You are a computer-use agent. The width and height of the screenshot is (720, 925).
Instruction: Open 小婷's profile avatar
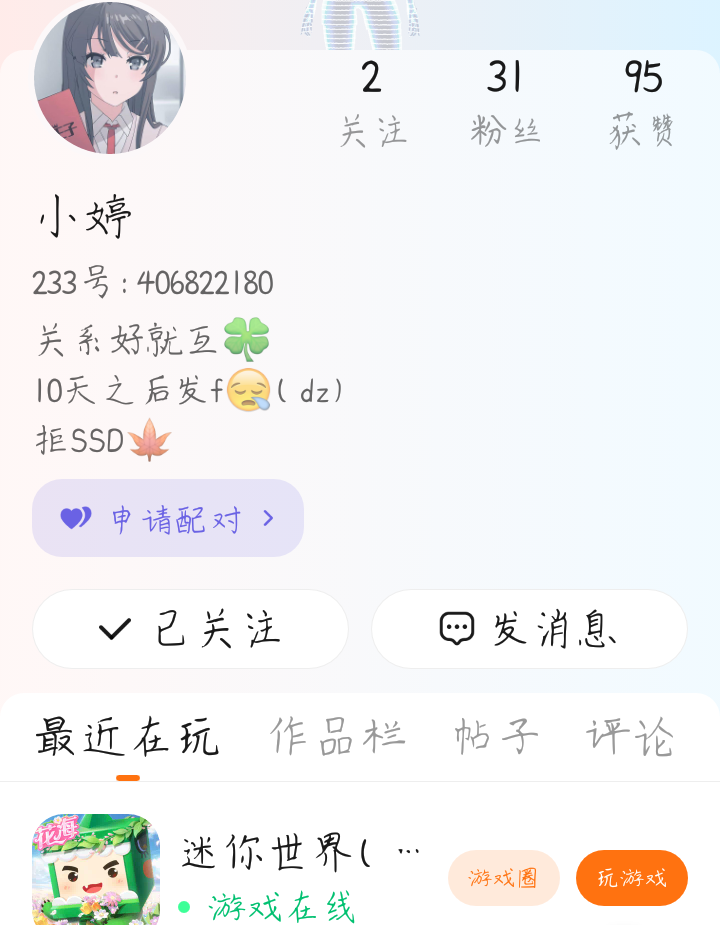(109, 78)
